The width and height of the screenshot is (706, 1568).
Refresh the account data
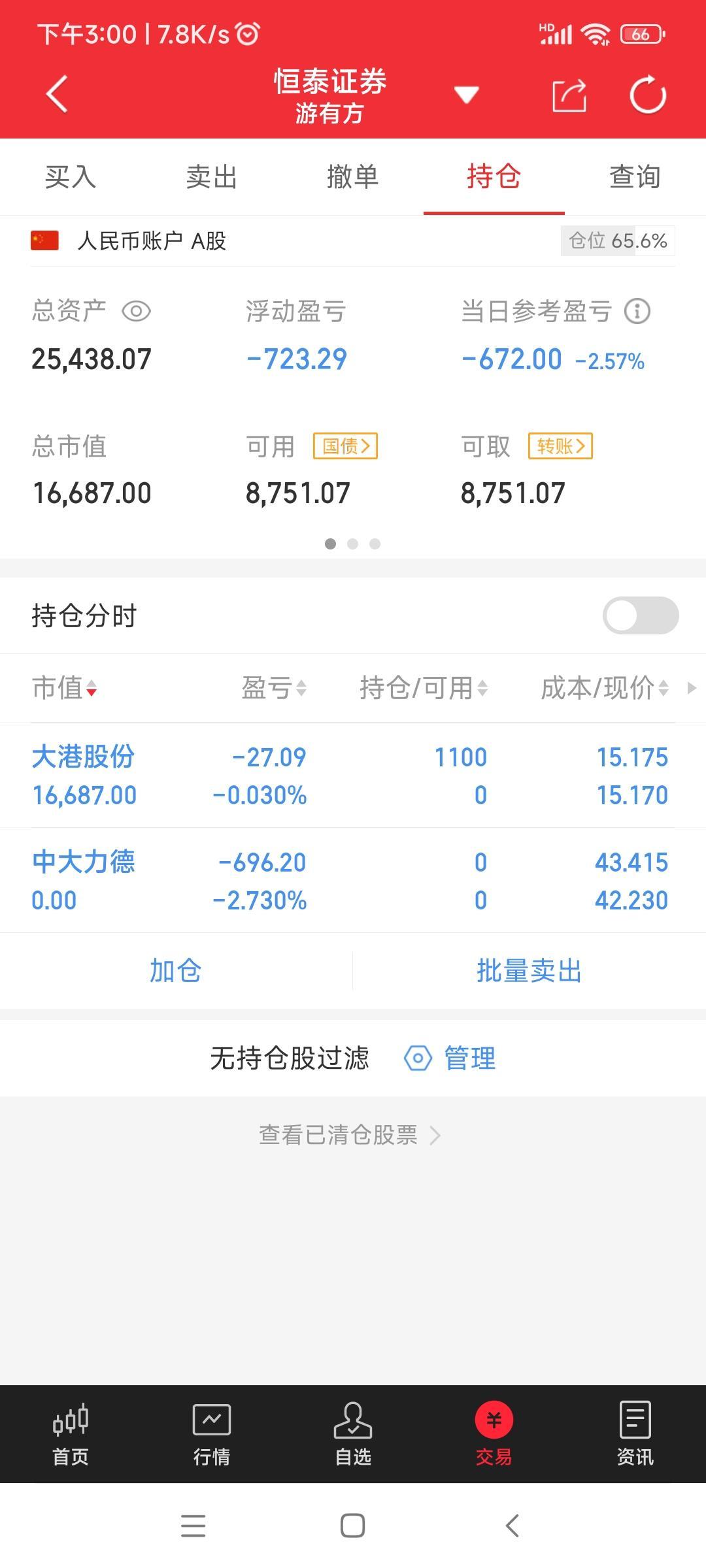pos(648,95)
